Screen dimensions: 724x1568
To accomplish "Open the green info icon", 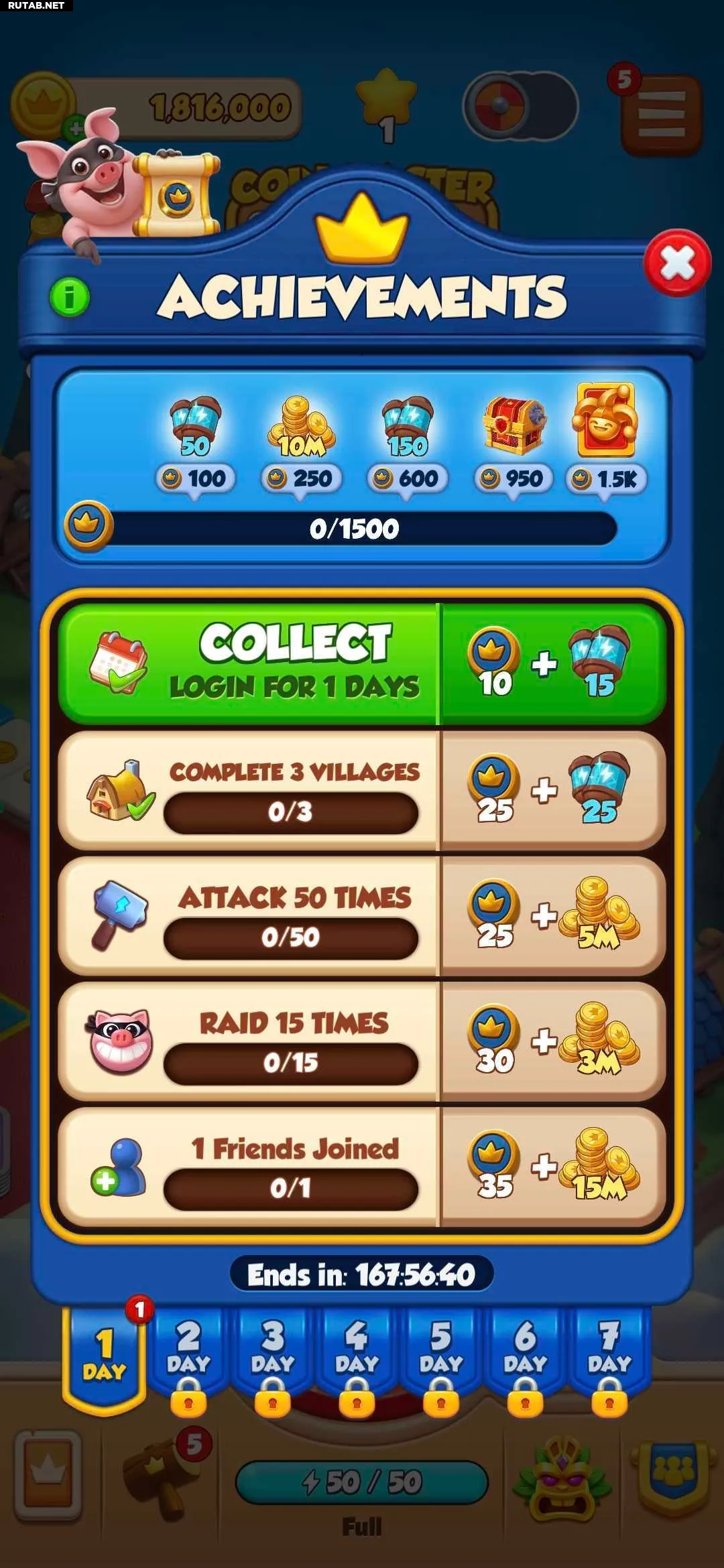I will pos(69,296).
